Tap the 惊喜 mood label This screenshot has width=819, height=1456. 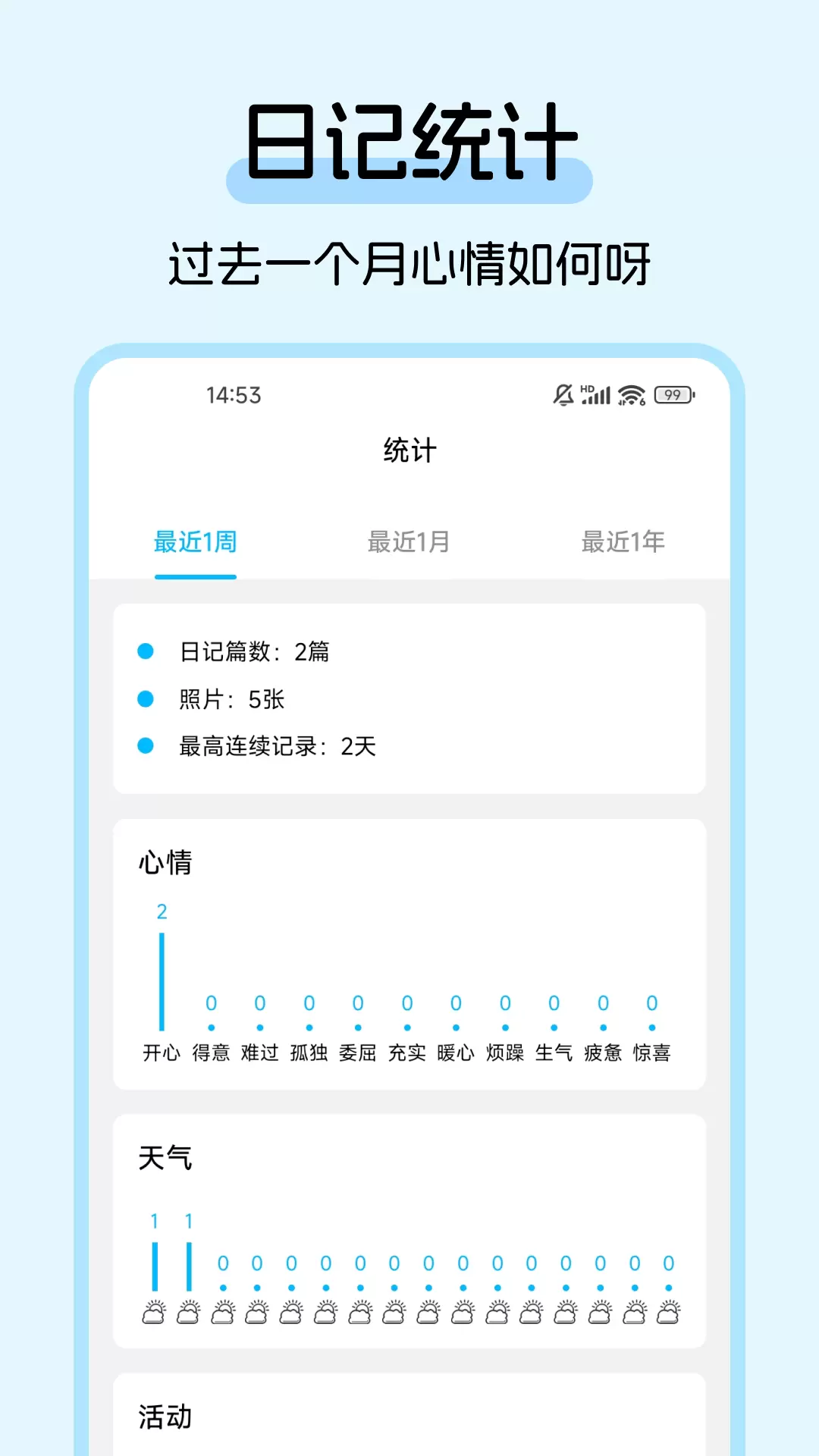point(651,1053)
